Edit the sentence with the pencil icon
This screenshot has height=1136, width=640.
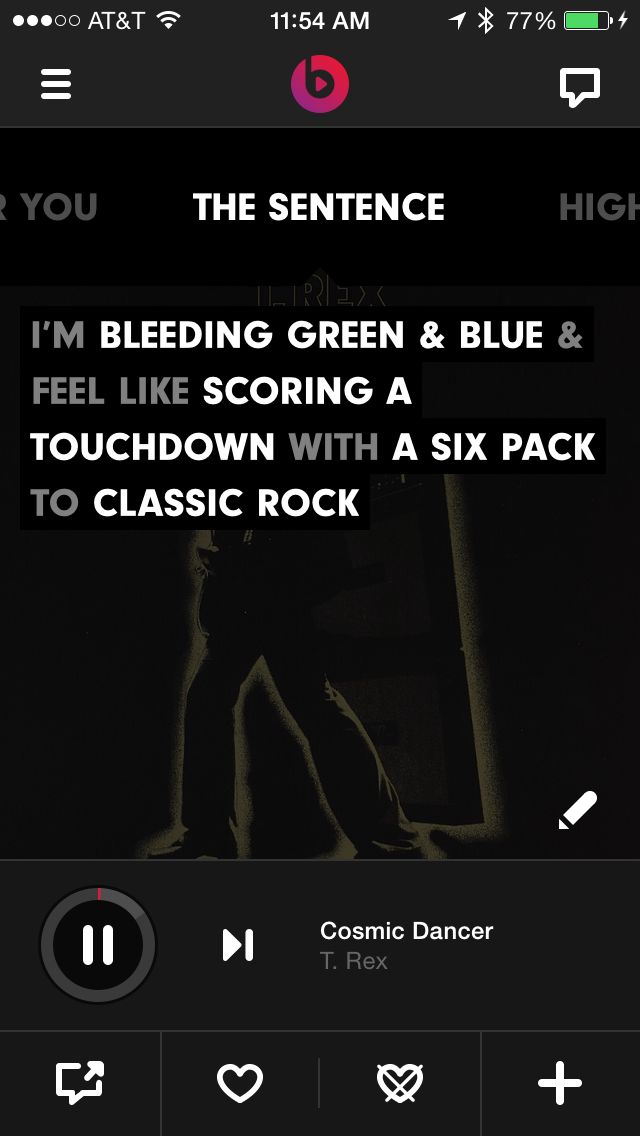point(577,810)
